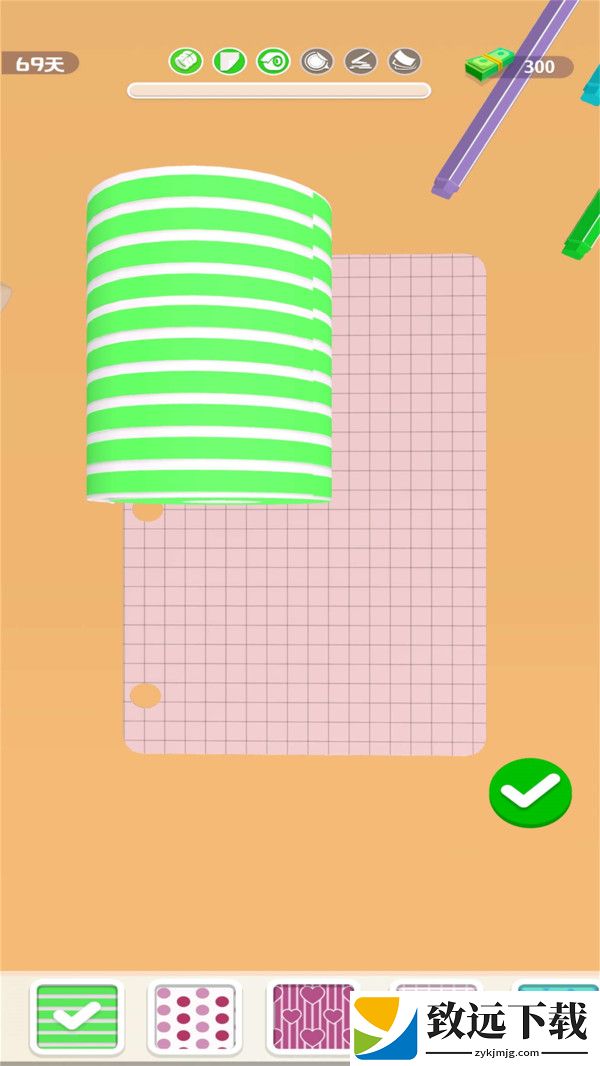
Task: Choose the pink polka dot tape pattern
Action: 195,1017
